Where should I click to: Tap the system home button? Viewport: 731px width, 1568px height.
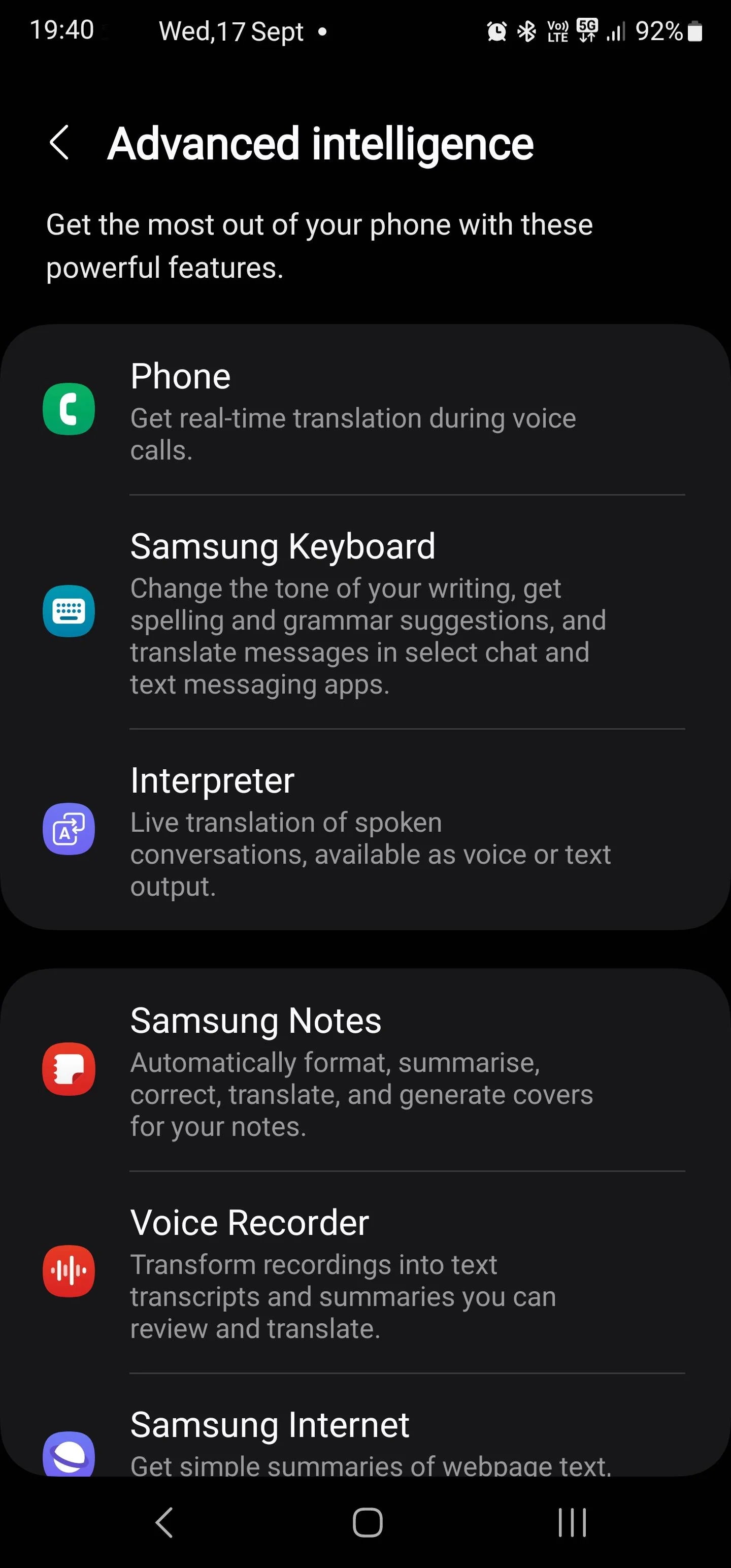tap(367, 1523)
